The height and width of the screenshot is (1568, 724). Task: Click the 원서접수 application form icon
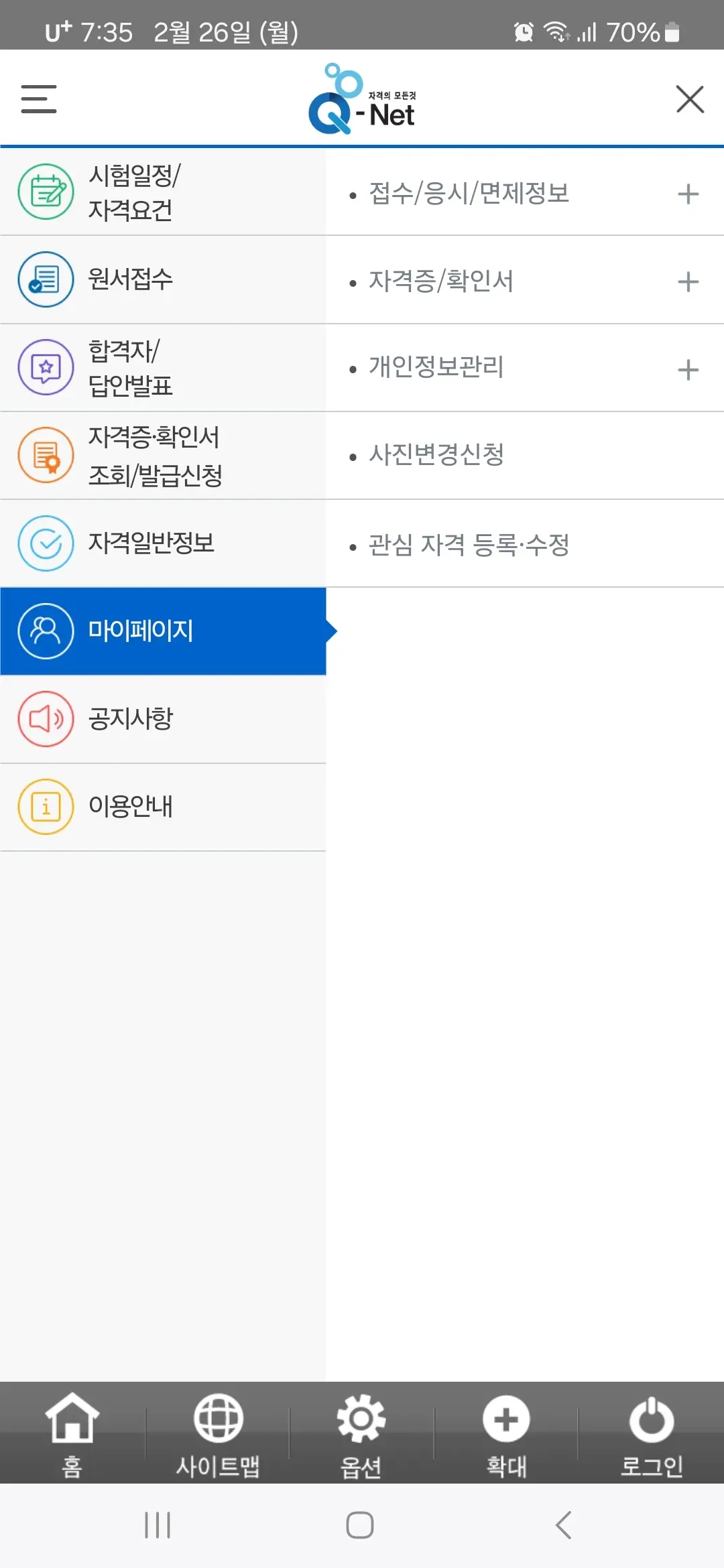click(x=46, y=279)
